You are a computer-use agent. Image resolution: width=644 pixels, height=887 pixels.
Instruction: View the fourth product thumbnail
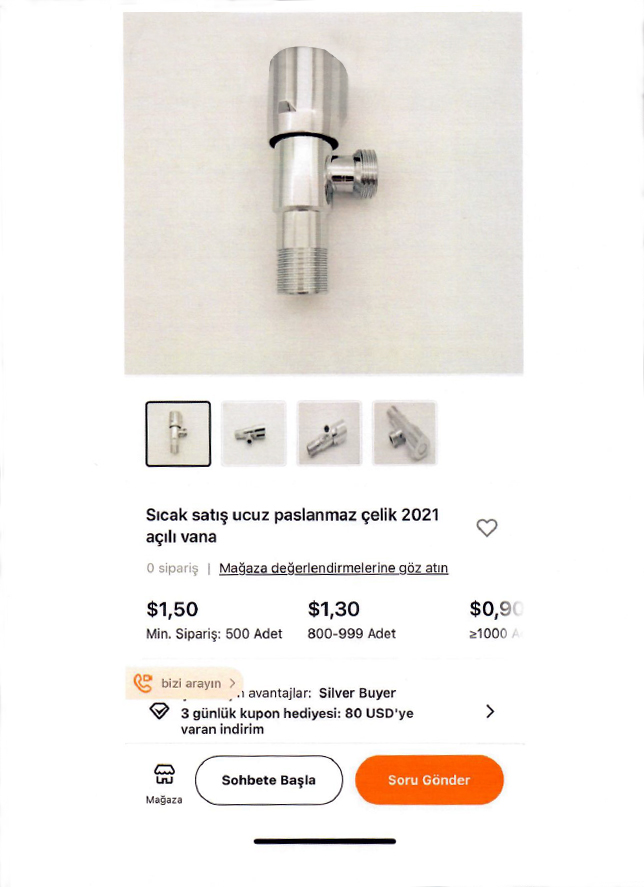pos(405,434)
